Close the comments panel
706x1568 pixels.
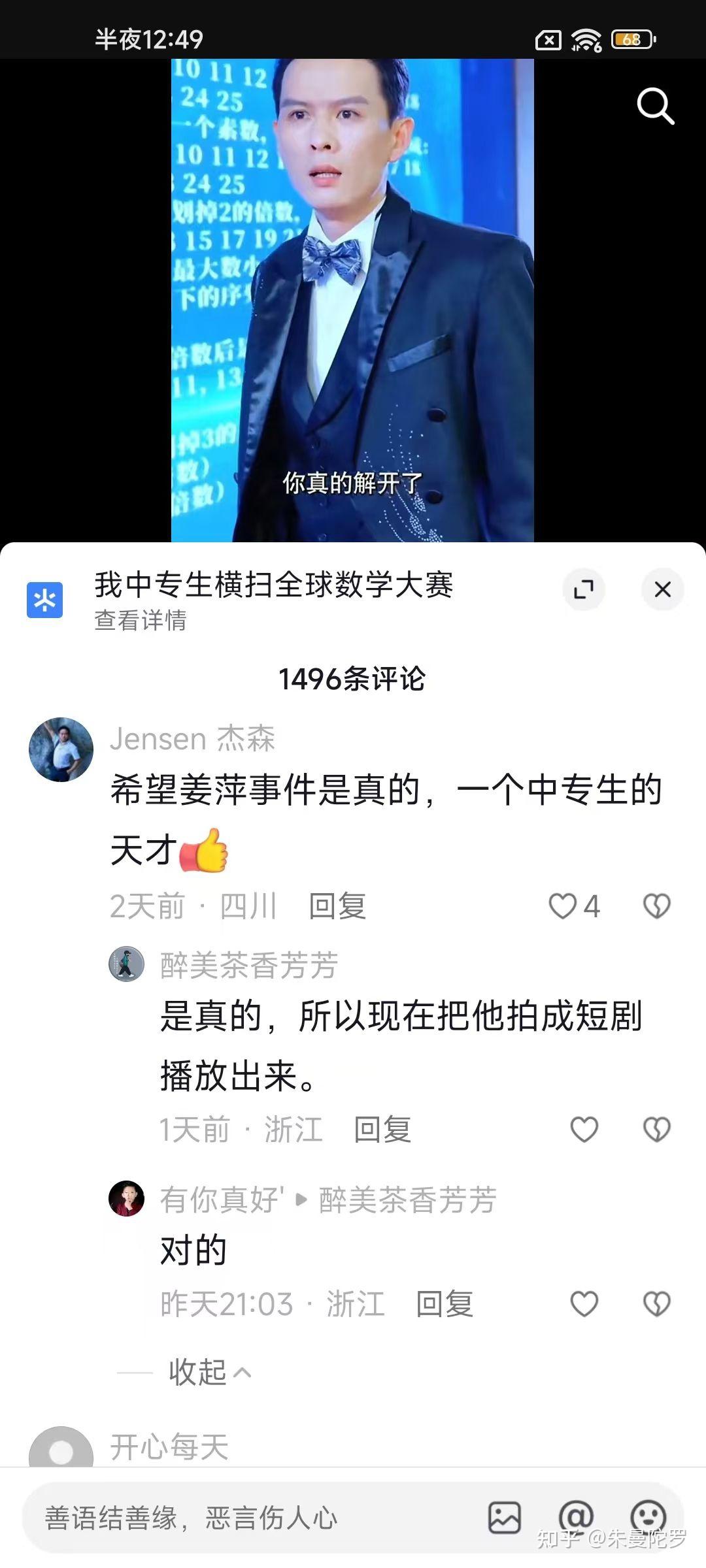(x=662, y=589)
